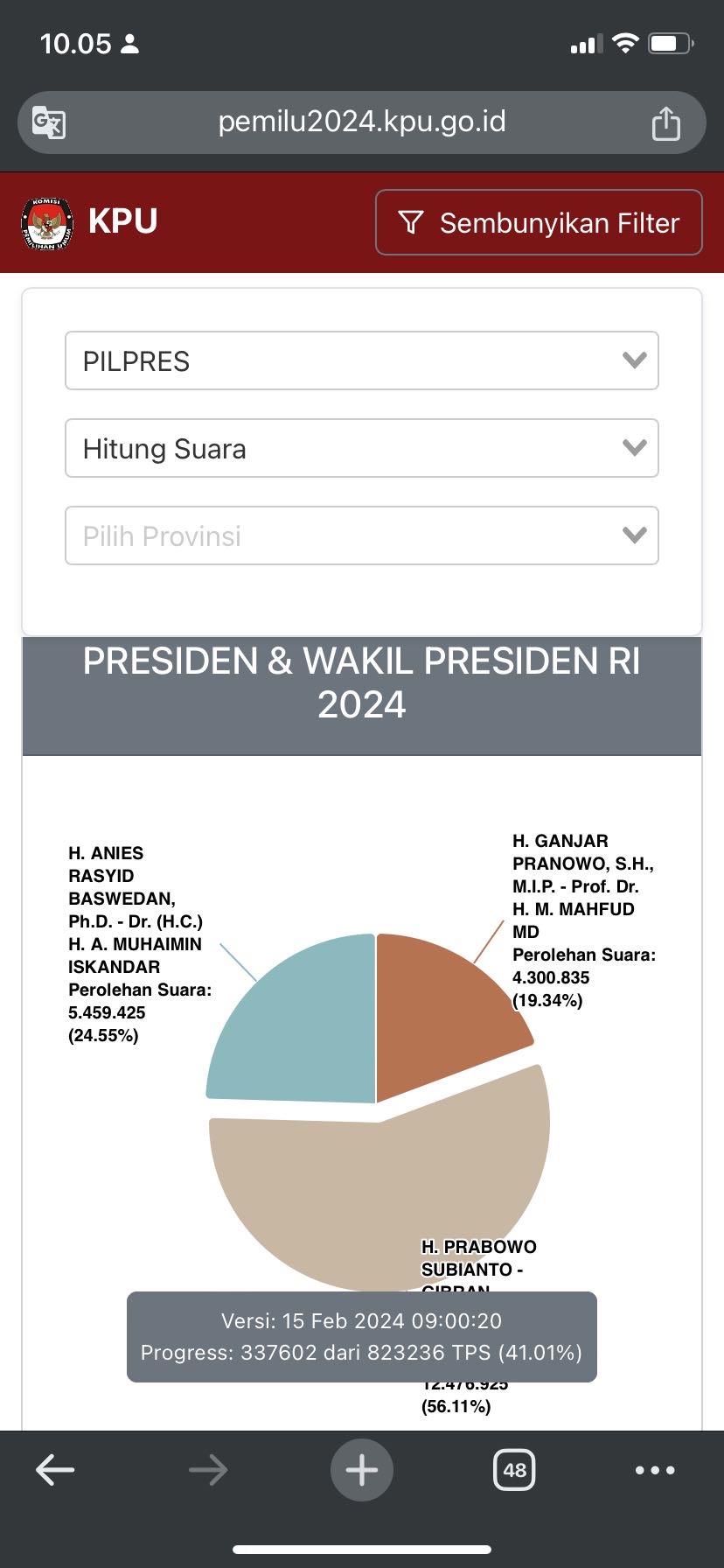Open the KPU home logo link

(x=90, y=222)
